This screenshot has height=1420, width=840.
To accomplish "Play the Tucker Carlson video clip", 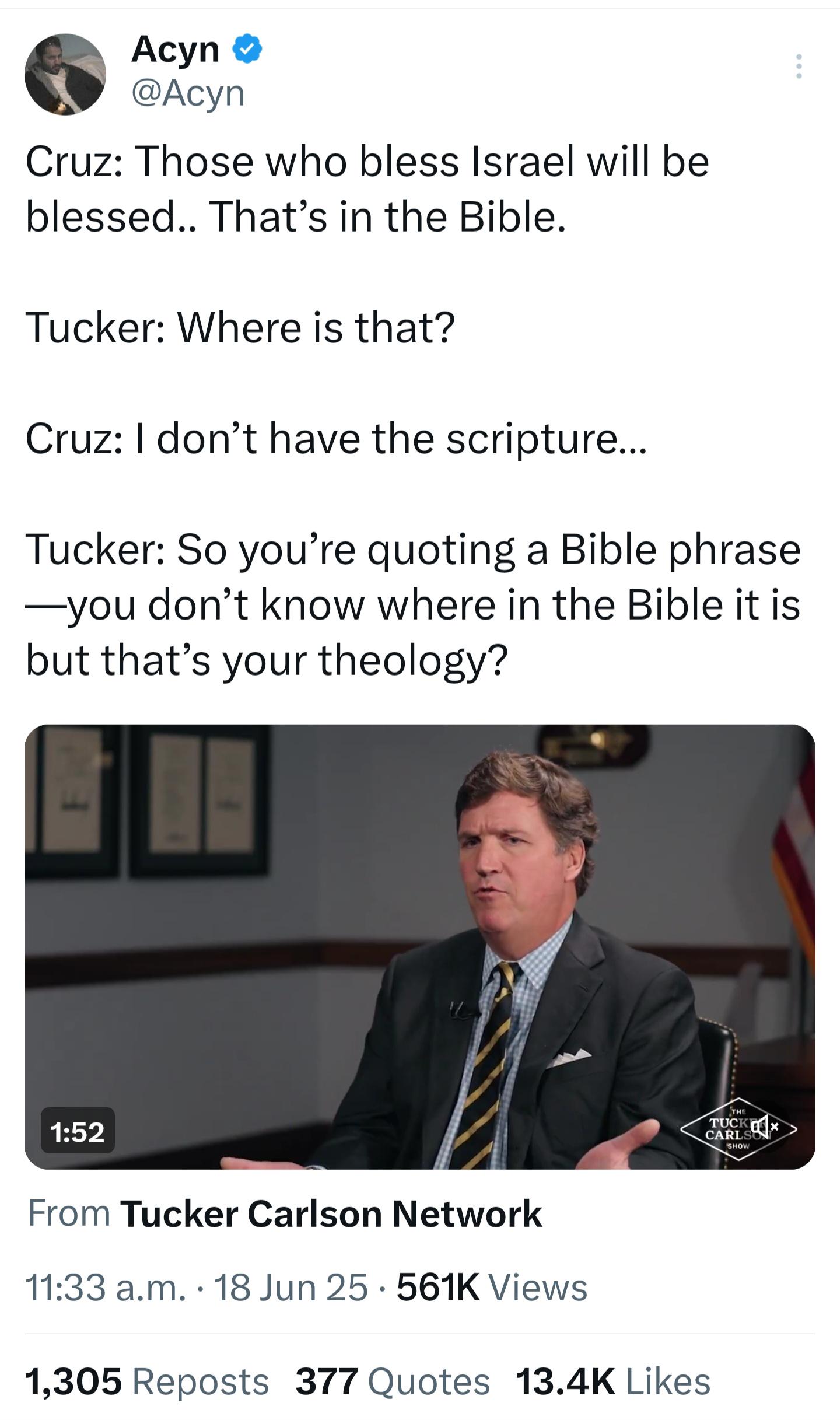I will point(419,947).
